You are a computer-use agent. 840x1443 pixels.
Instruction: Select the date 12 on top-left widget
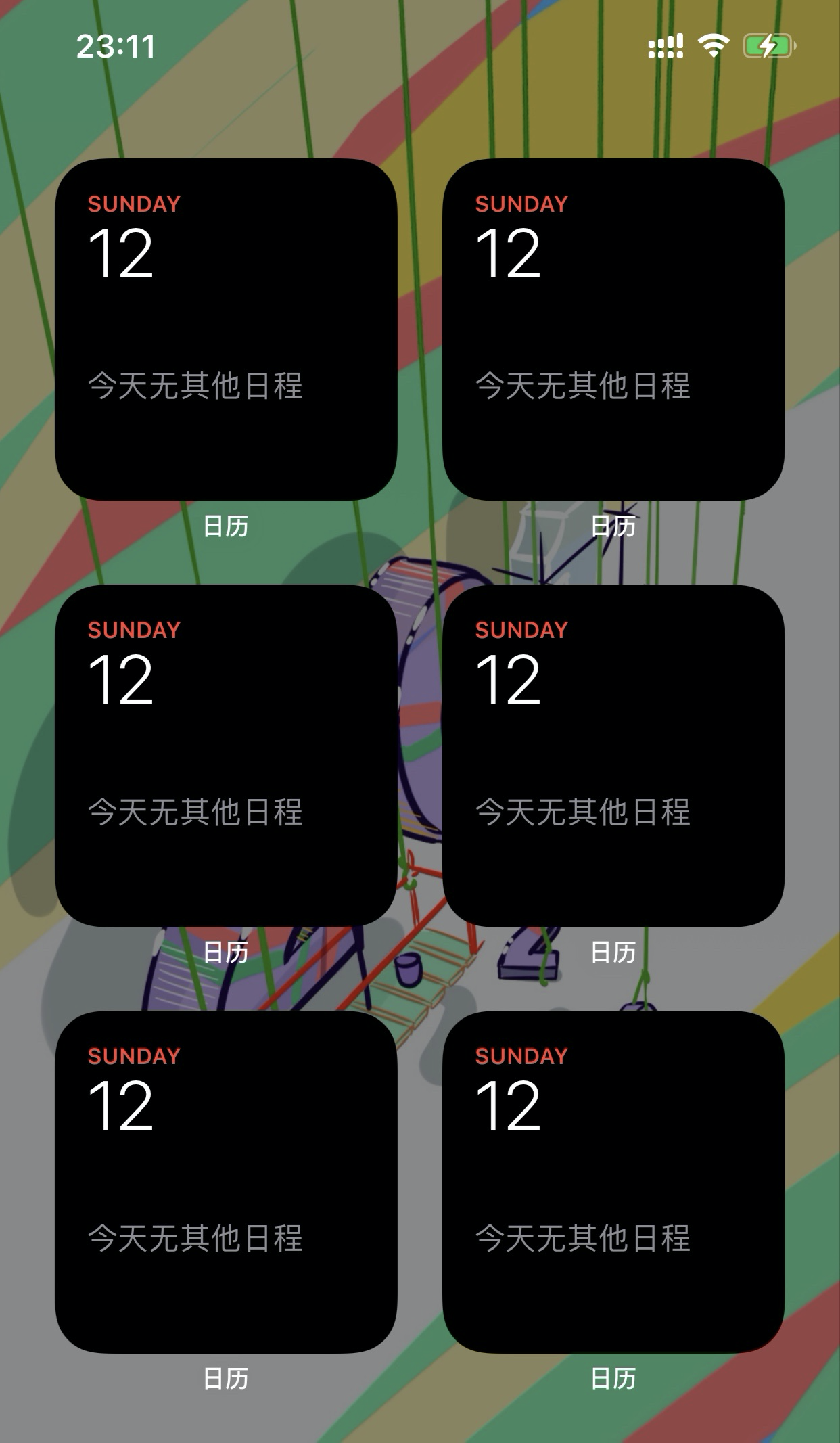click(x=119, y=254)
